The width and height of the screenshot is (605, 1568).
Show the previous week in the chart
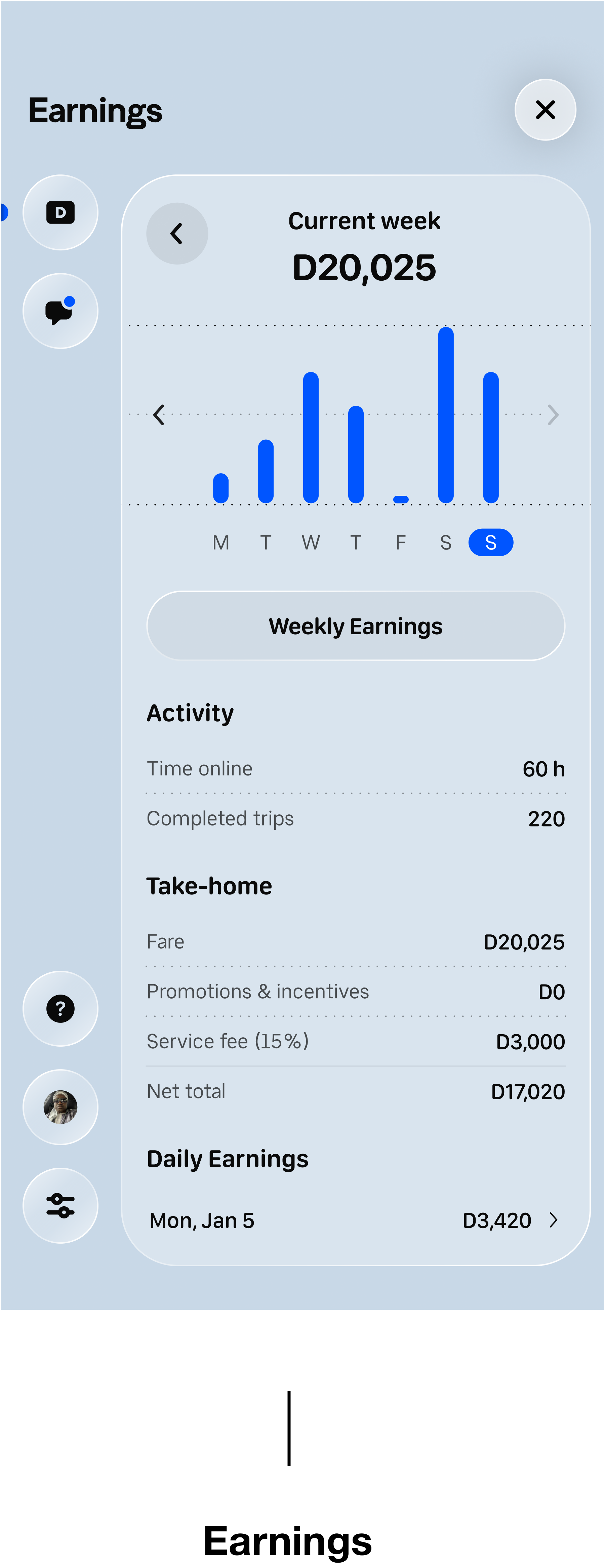(x=159, y=415)
